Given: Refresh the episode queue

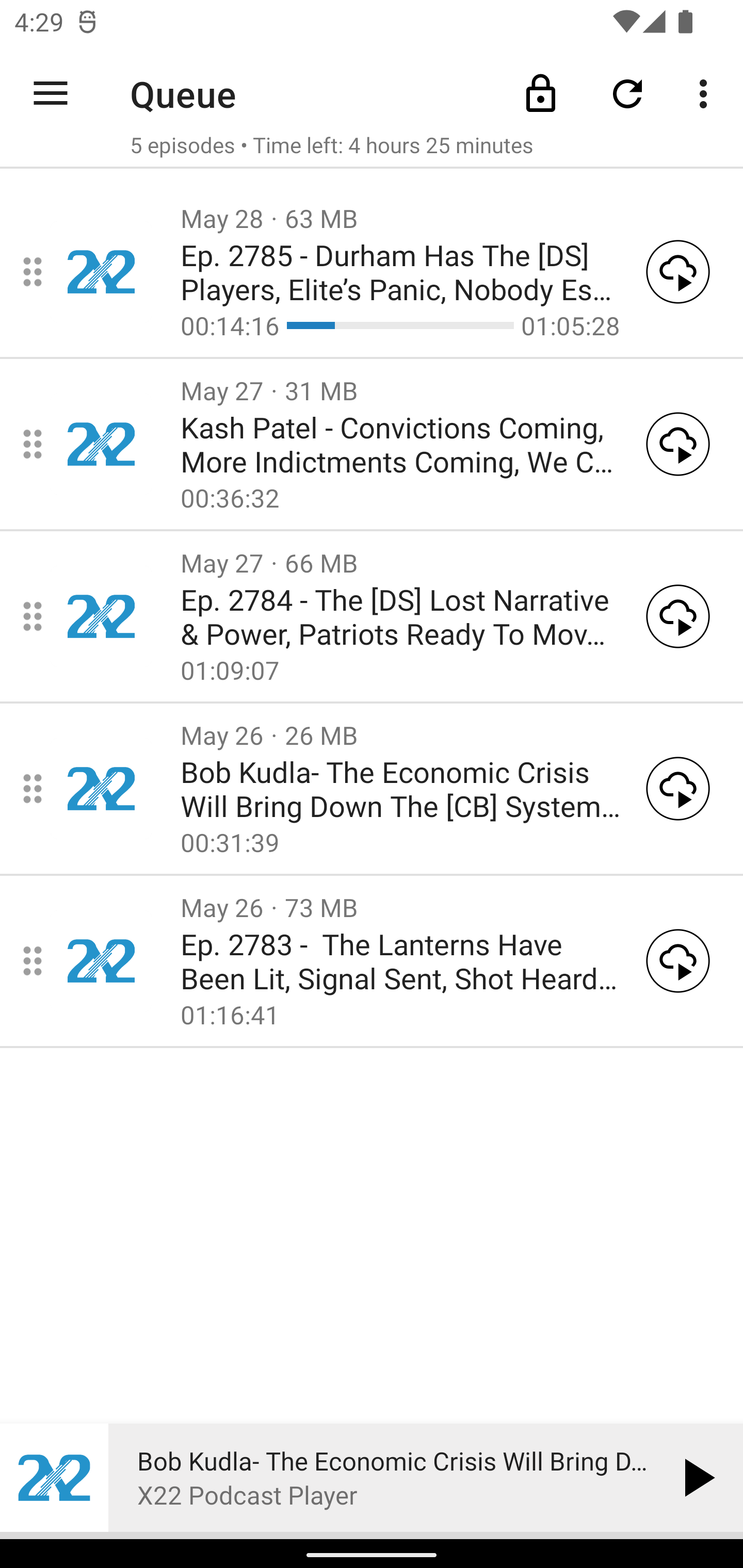Looking at the screenshot, I should (x=627, y=94).
